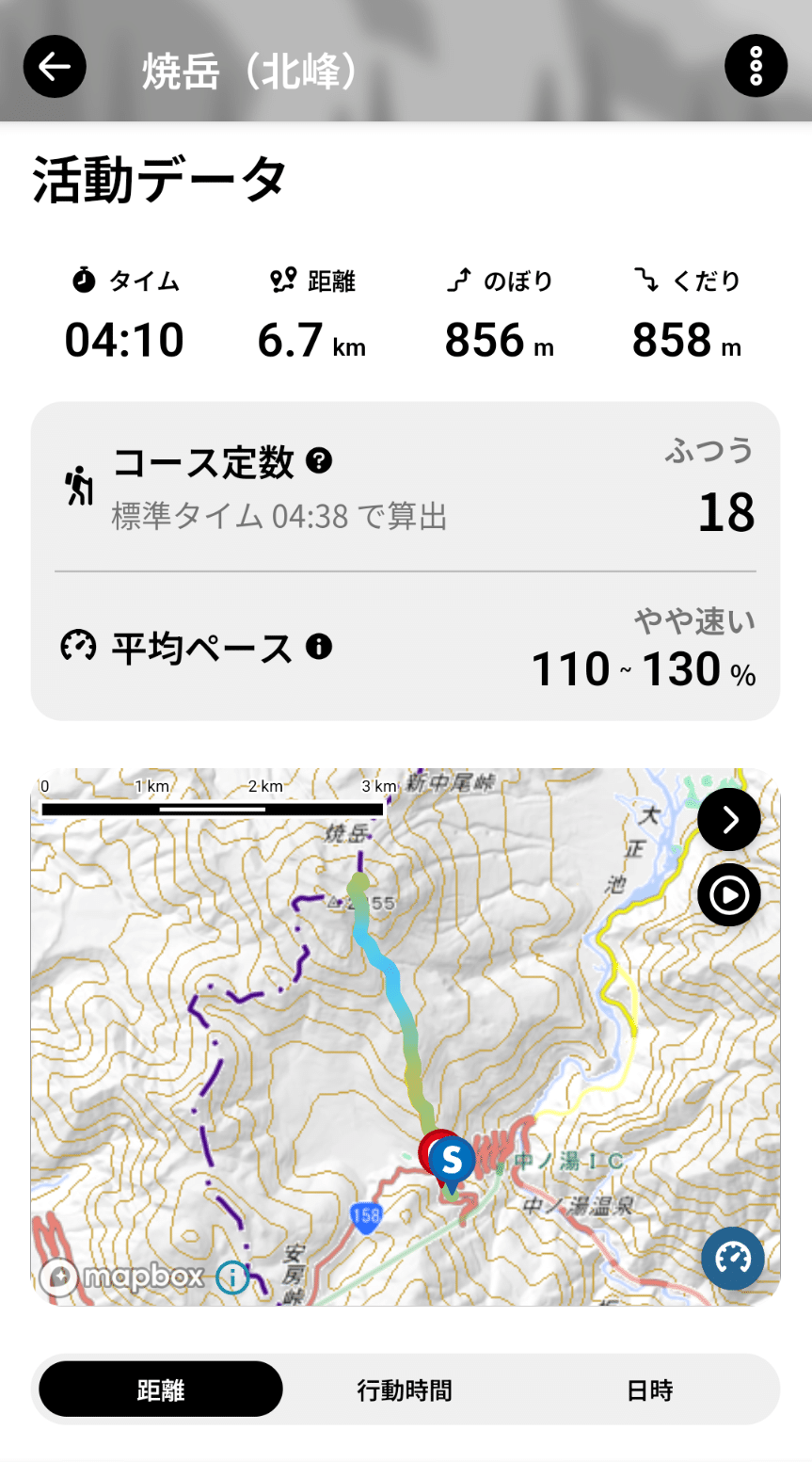Play the route animation on the map
812x1462 pixels.
coord(729,895)
